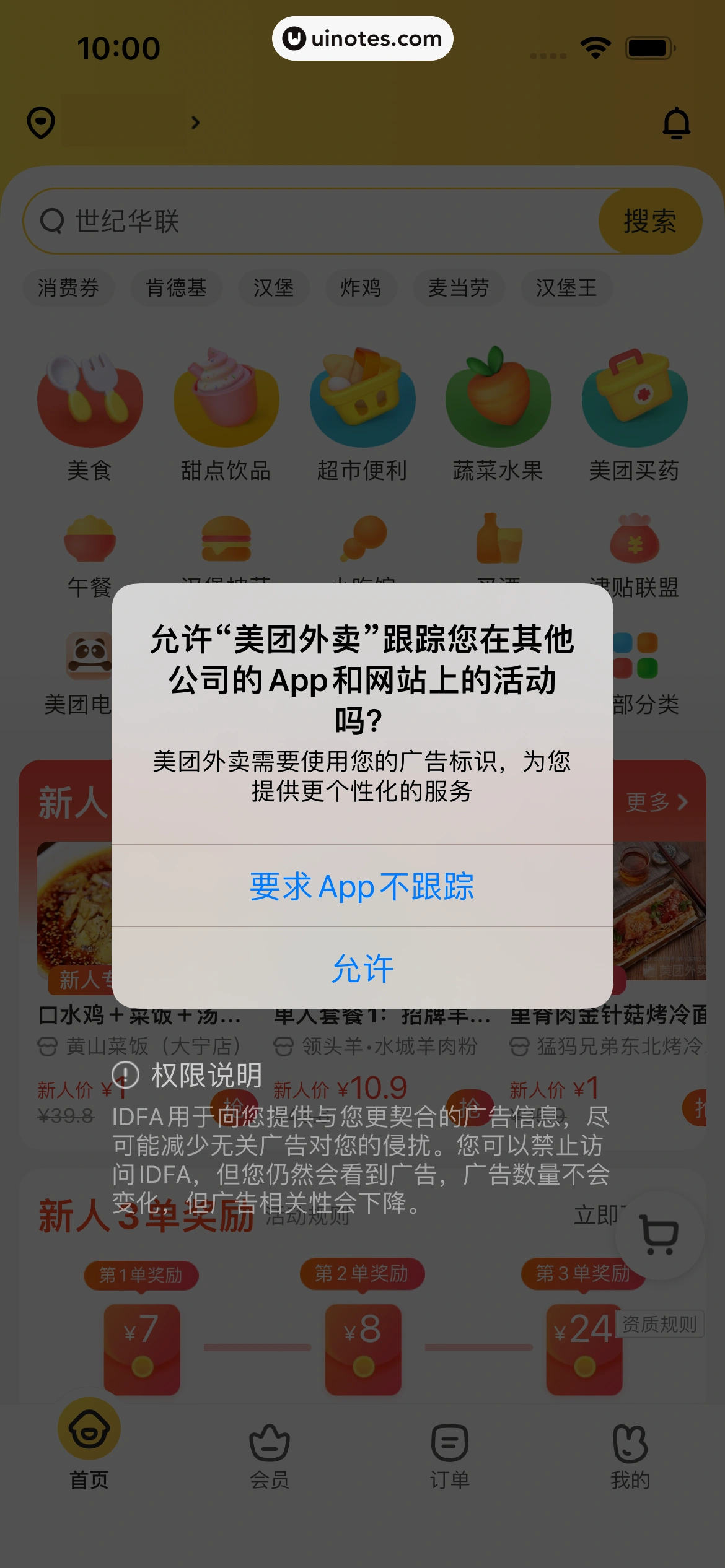Viewport: 725px width, 1568px height.
Task: Open the notification bell
Action: coord(677,121)
